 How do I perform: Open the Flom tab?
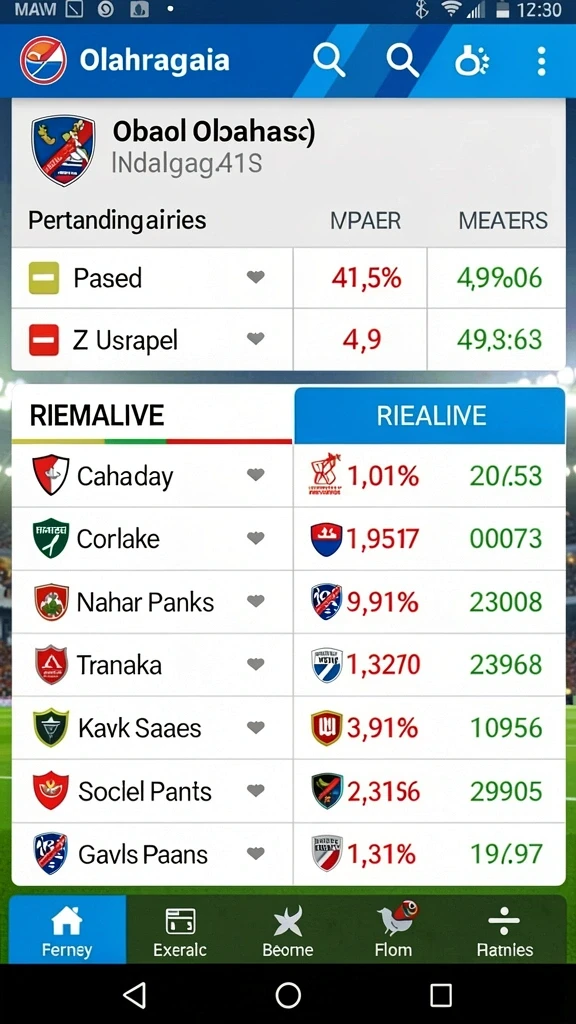(x=394, y=929)
